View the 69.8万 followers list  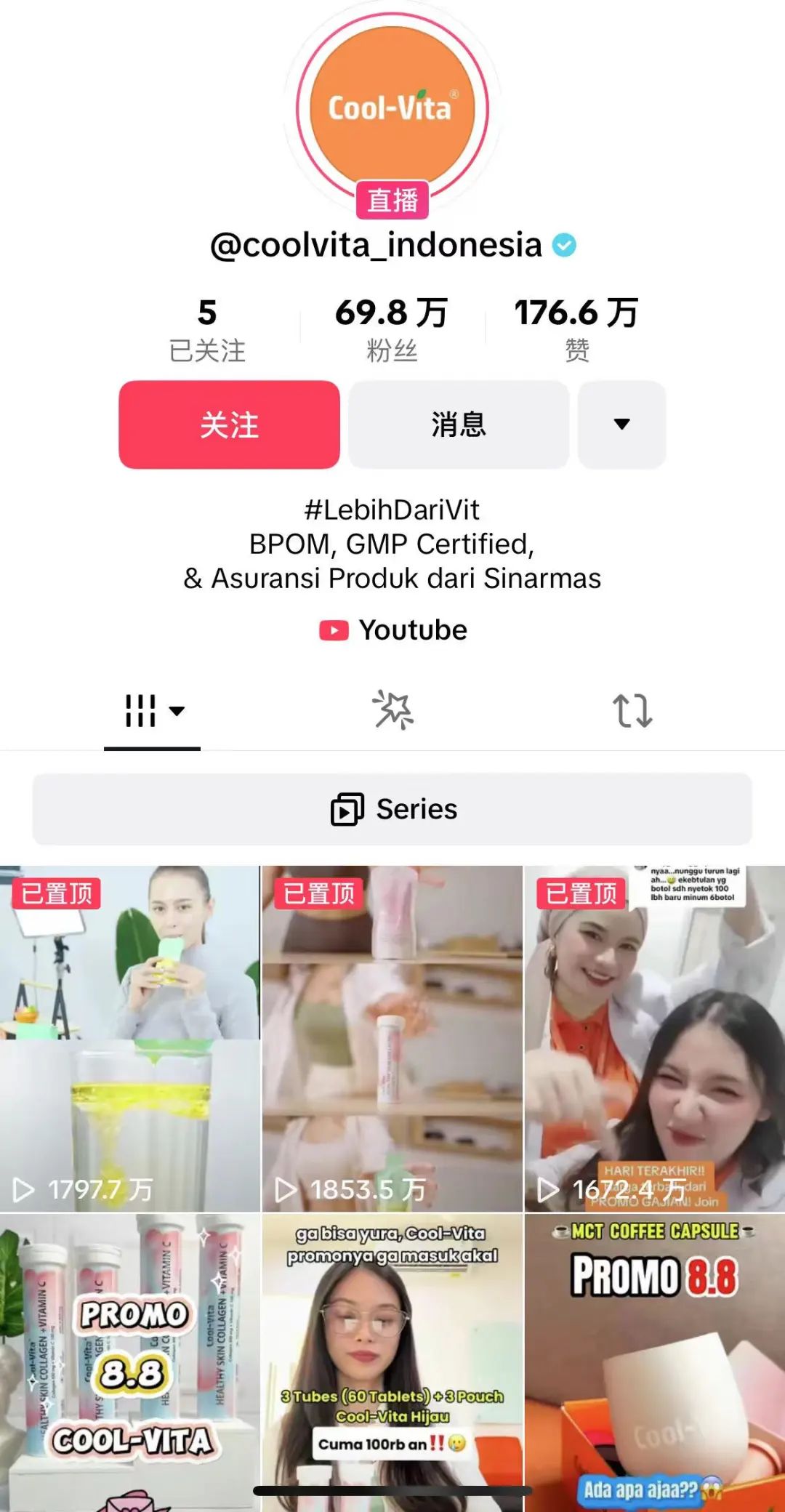click(x=392, y=329)
